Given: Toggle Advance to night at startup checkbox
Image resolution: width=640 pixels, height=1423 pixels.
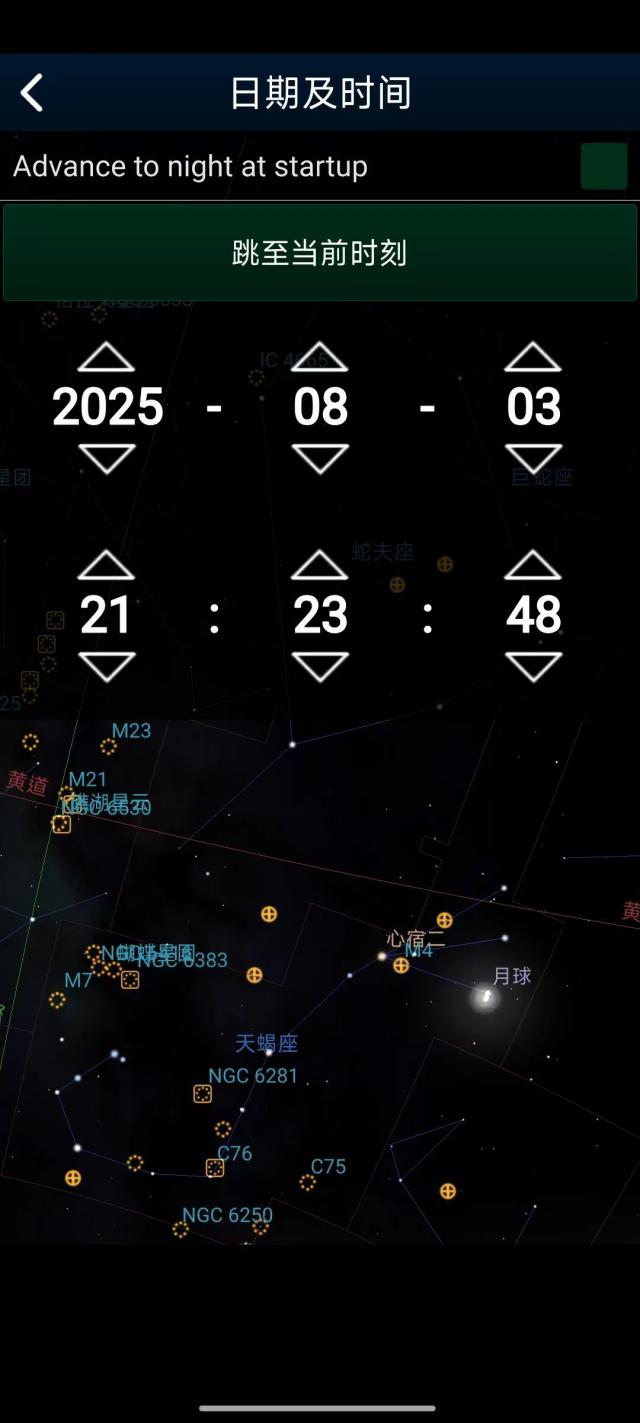Looking at the screenshot, I should point(604,166).
